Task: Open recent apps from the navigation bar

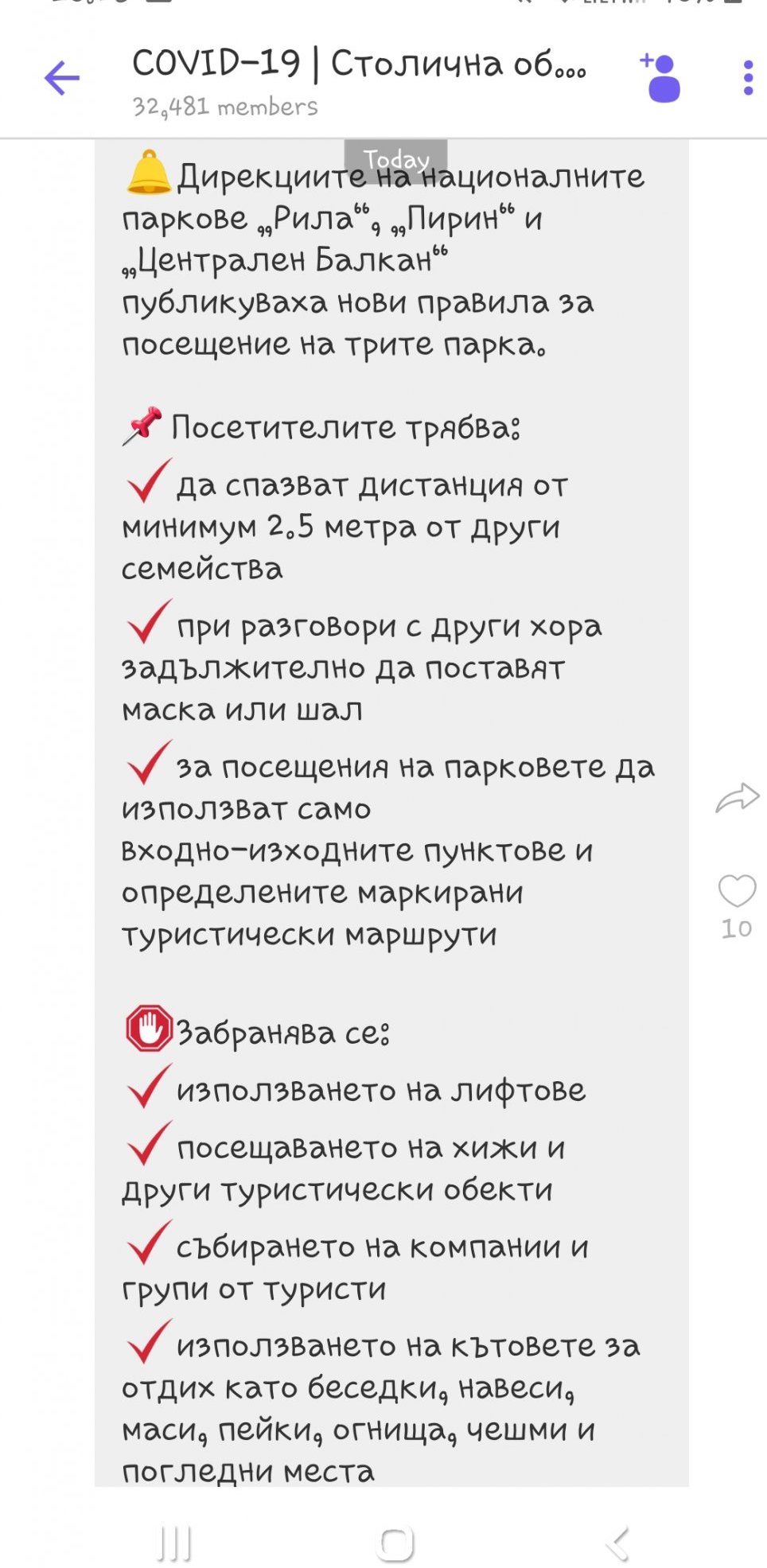Action: point(174,1544)
